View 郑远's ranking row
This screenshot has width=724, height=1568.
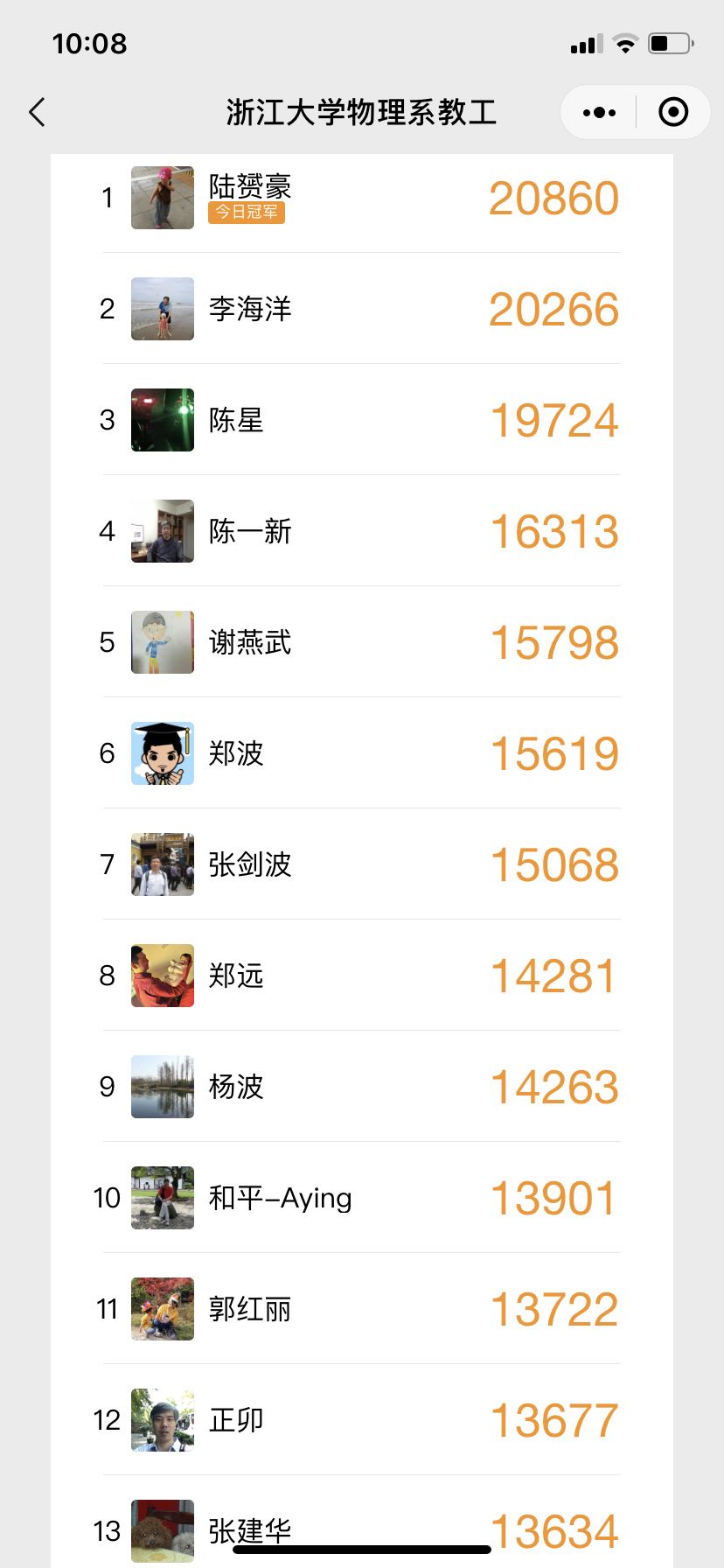(361, 976)
